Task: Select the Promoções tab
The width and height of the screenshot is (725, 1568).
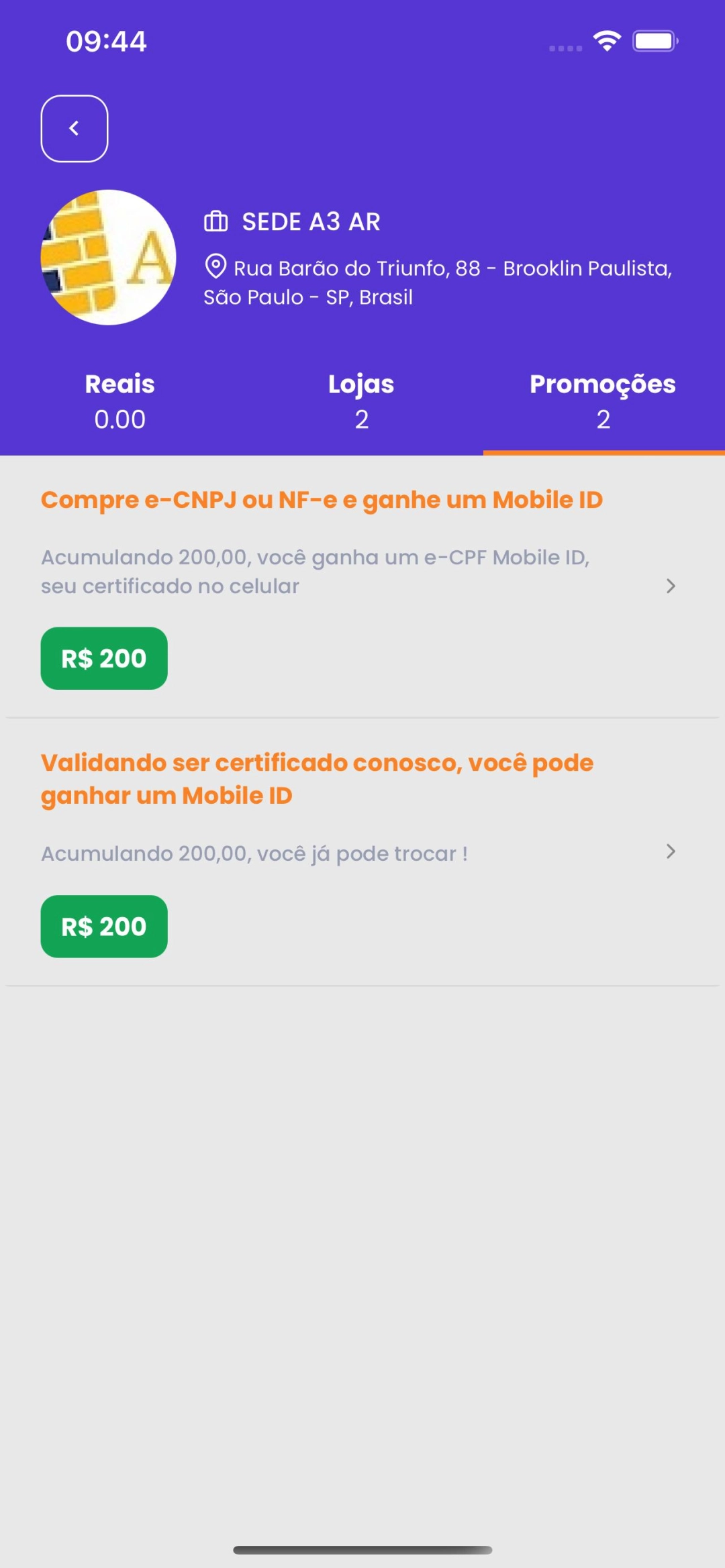Action: (x=603, y=401)
